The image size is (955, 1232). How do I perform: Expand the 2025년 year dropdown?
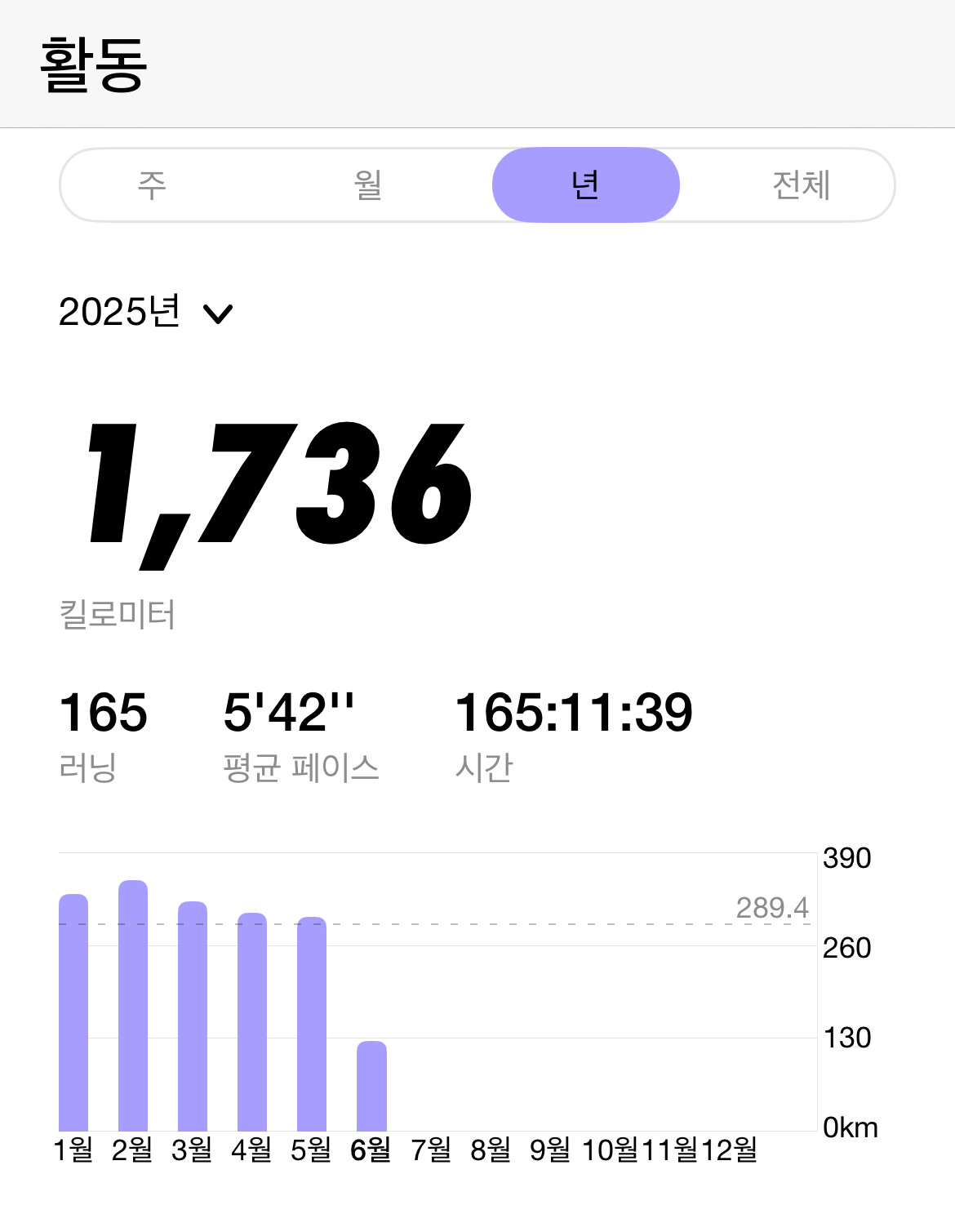145,313
